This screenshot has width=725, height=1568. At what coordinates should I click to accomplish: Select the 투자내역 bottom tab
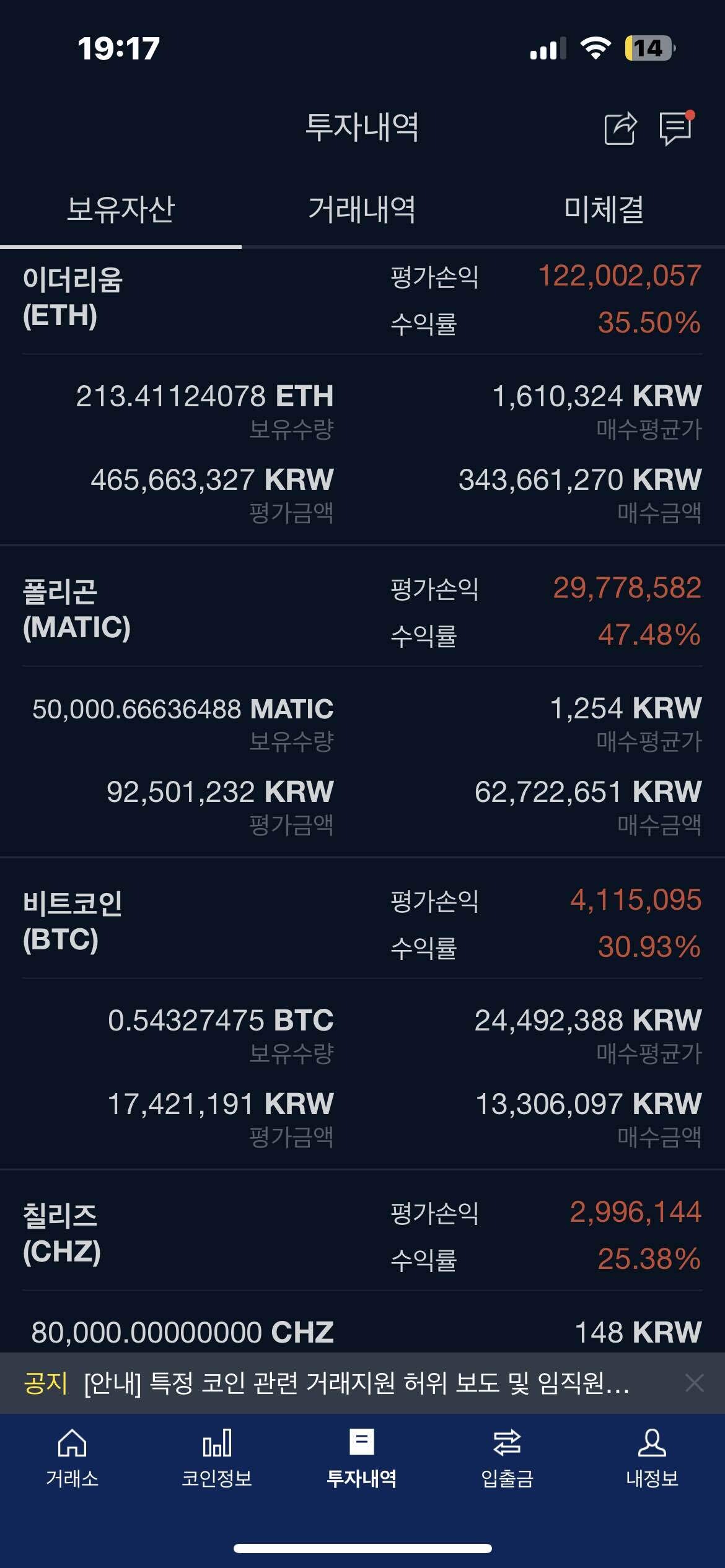tap(362, 1458)
